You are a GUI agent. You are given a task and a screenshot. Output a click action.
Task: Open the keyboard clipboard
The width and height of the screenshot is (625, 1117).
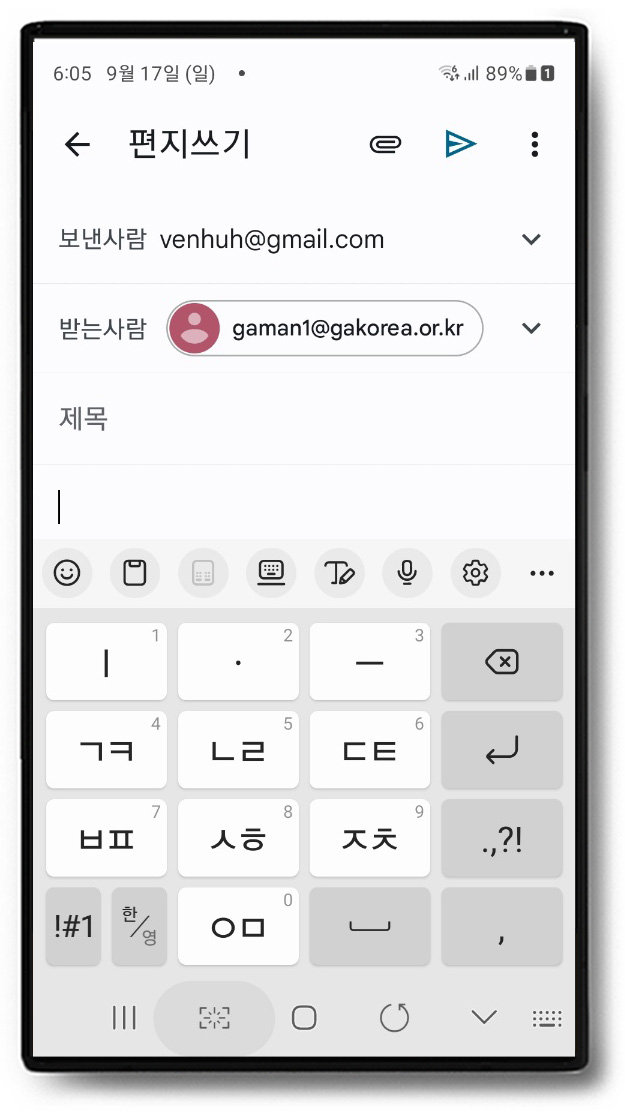pos(135,573)
